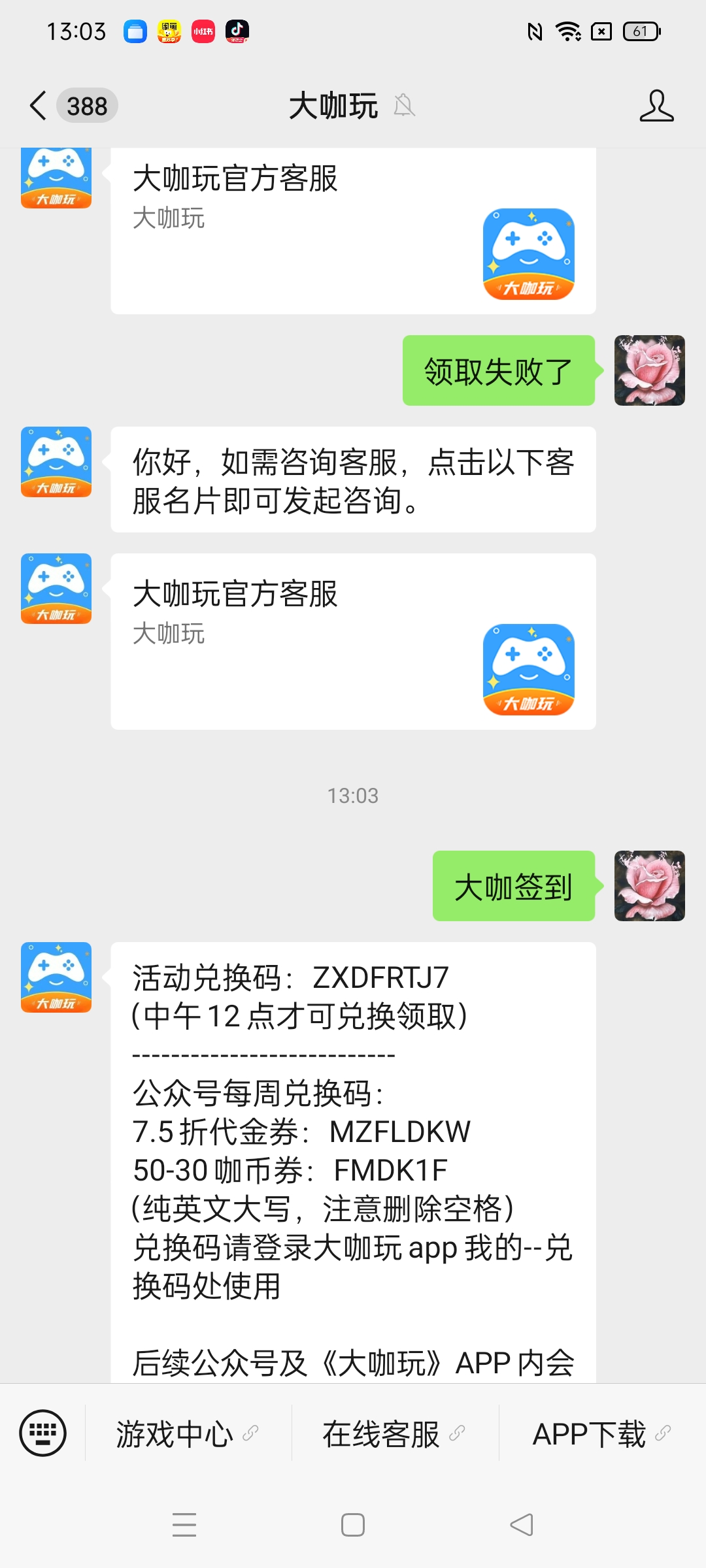Open the account profile icon
This screenshot has height=1568, width=706.
click(x=656, y=105)
